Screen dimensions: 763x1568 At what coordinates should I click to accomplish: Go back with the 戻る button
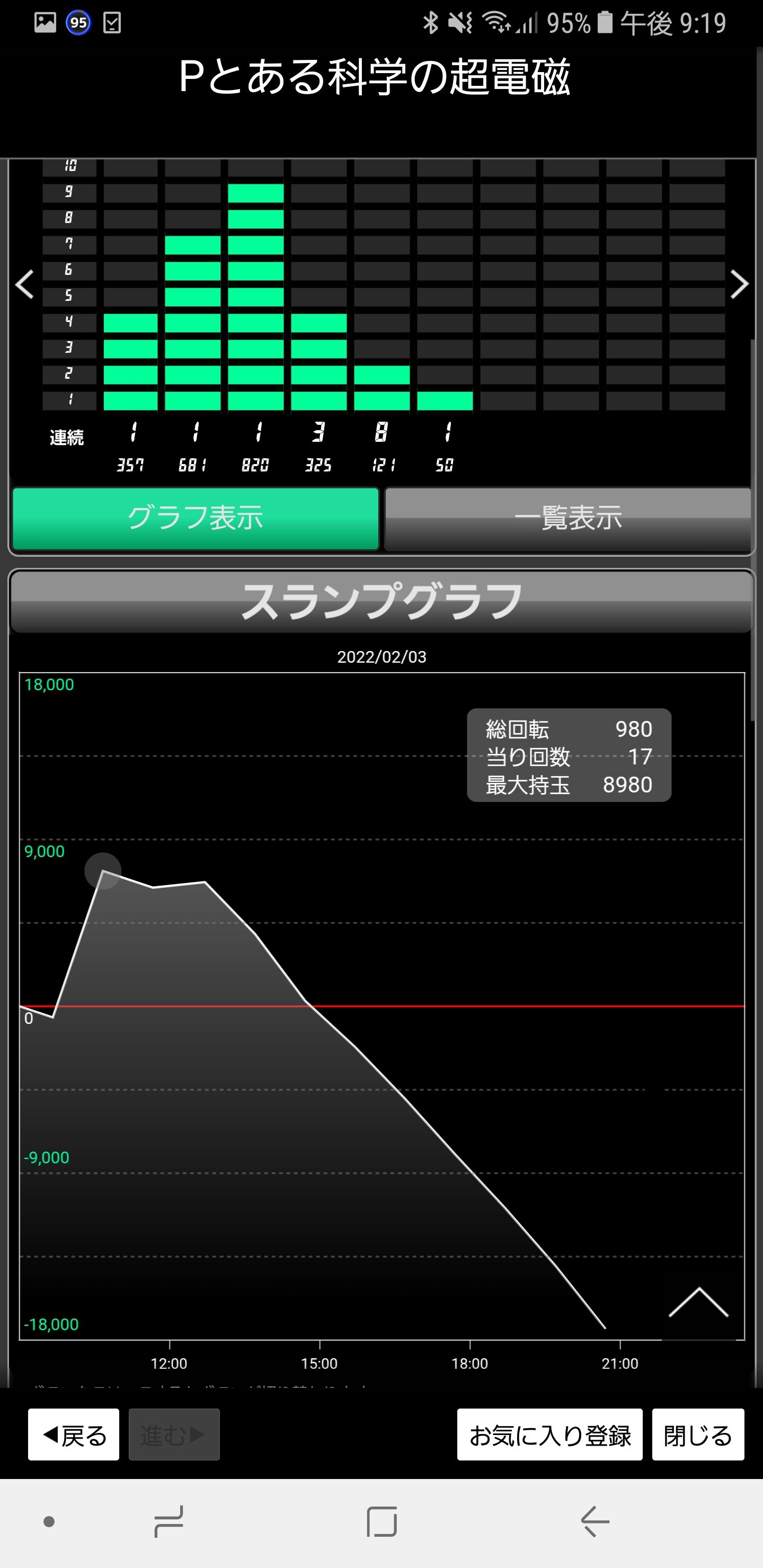tap(74, 1436)
